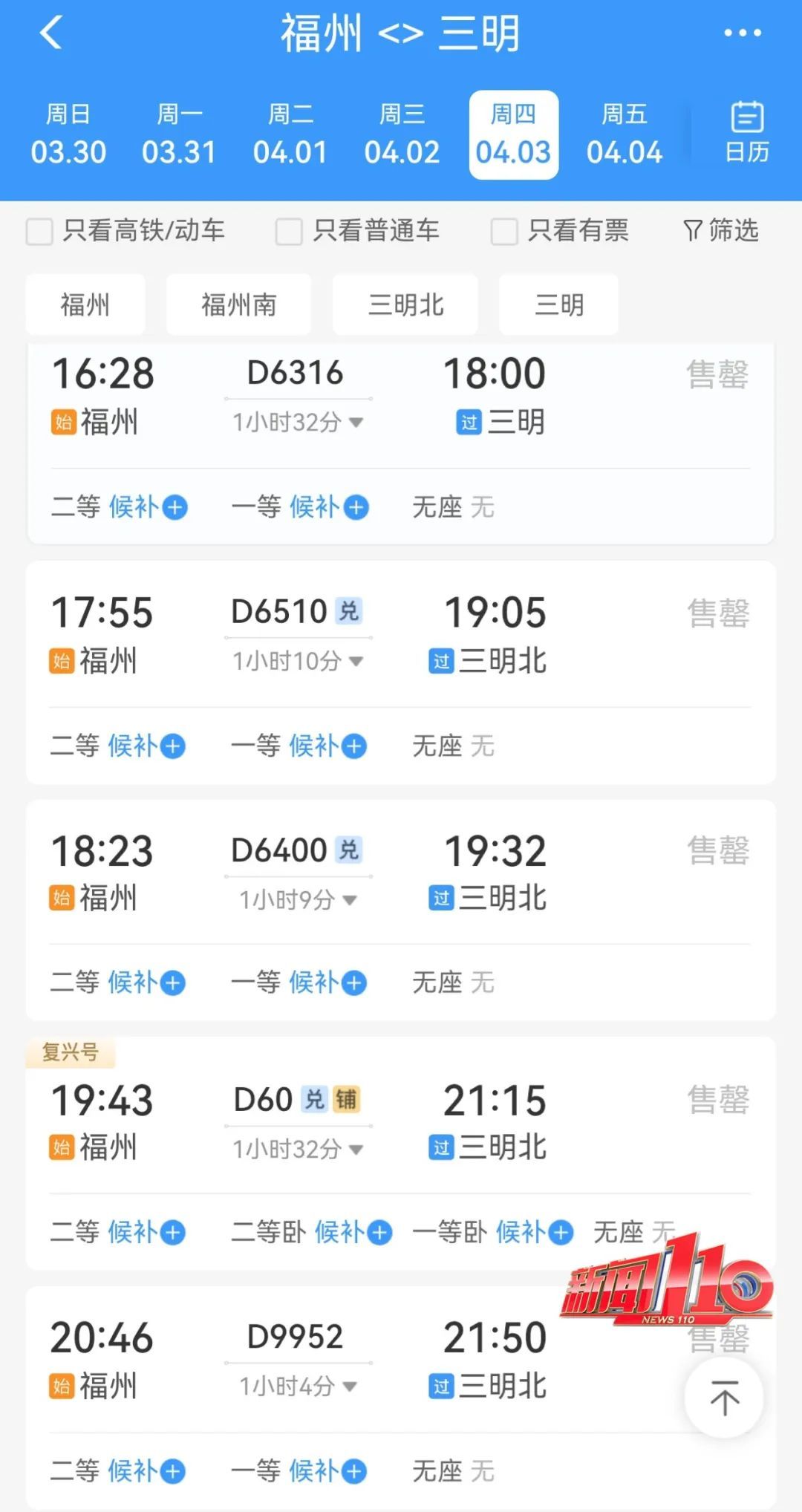Screen dimensions: 802x1512
Task: Switch to the 周五 04.04 date tab
Action: pyautogui.click(x=625, y=134)
